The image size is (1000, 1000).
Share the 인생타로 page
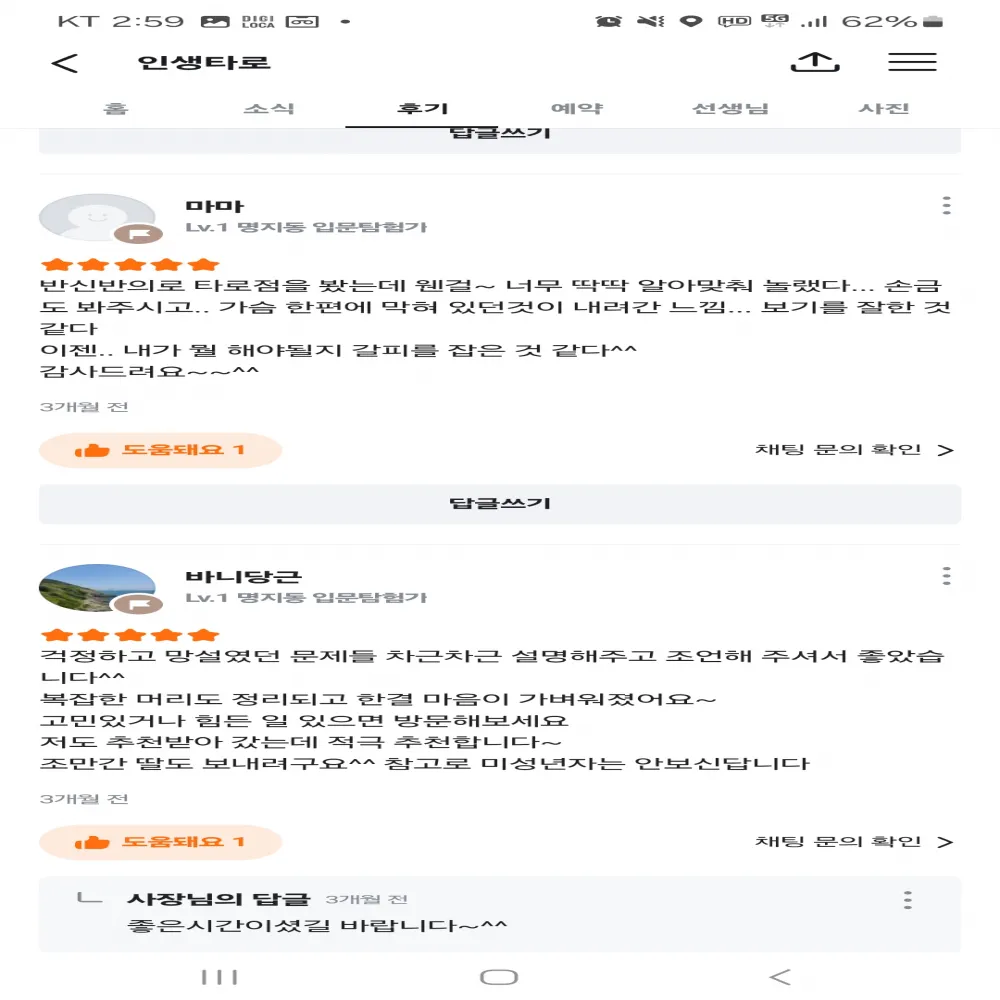coord(814,62)
